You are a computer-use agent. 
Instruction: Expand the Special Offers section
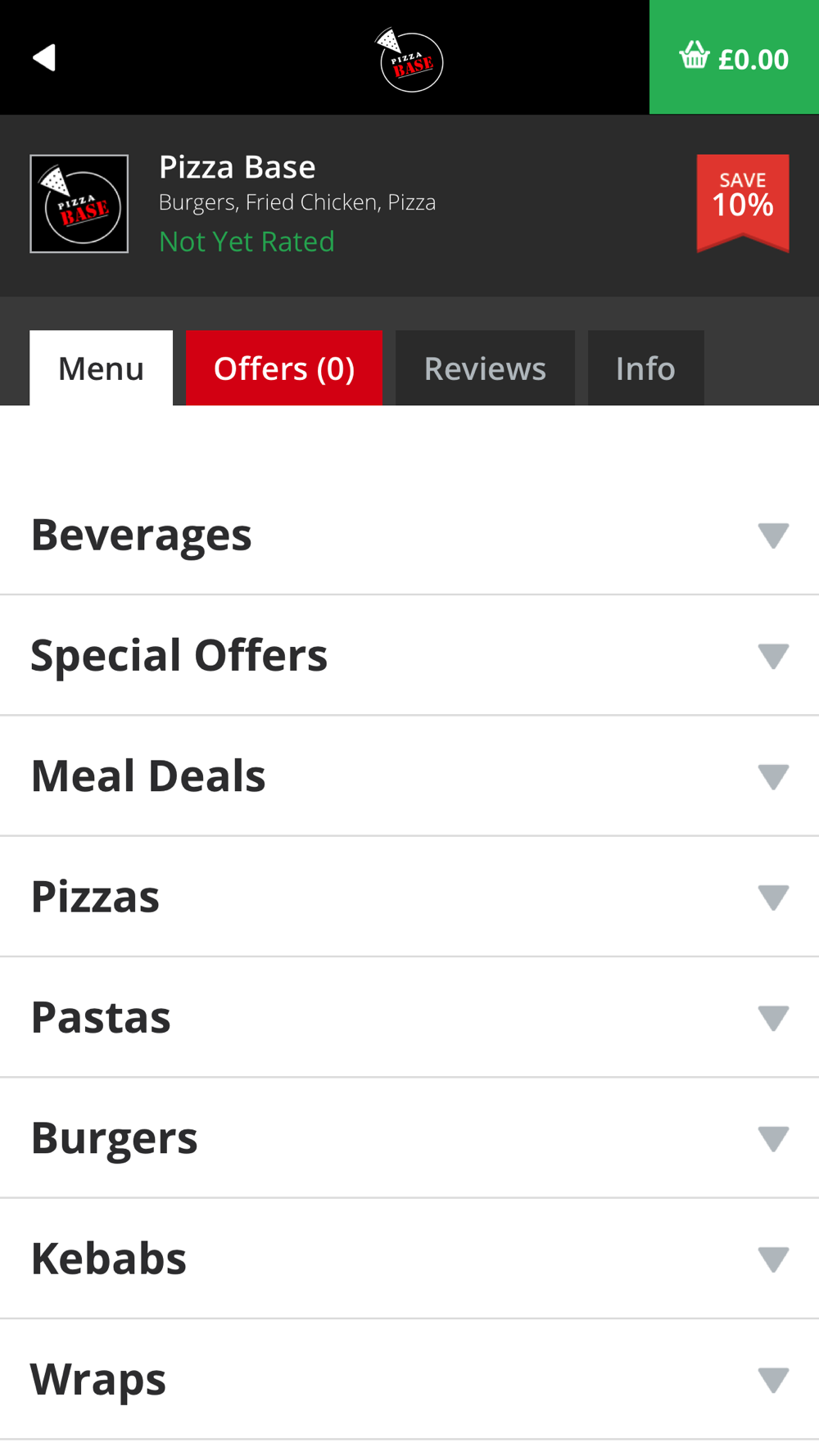point(409,655)
